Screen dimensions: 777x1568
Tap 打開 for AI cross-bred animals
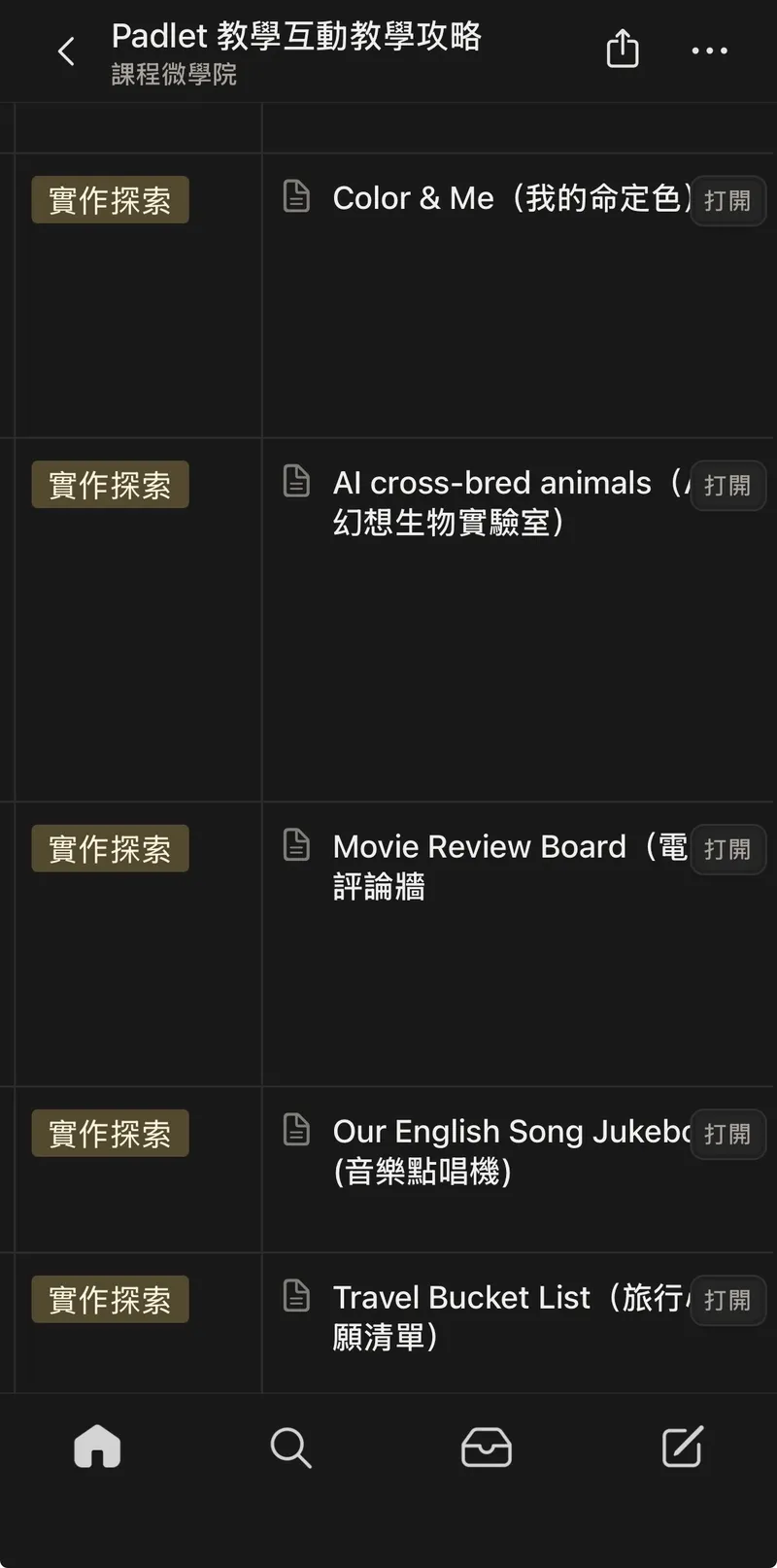pos(727,486)
